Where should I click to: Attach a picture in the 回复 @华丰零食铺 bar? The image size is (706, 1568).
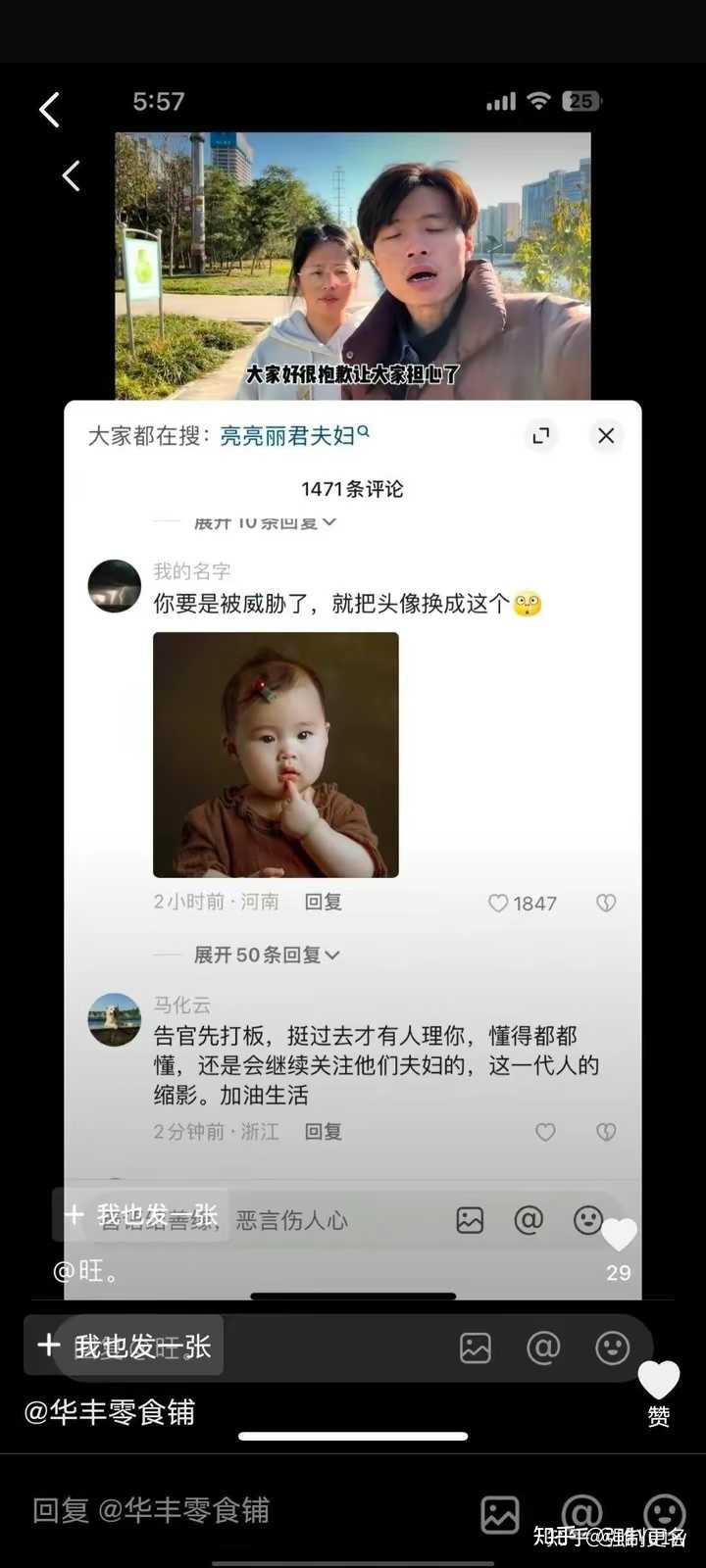(x=500, y=1514)
